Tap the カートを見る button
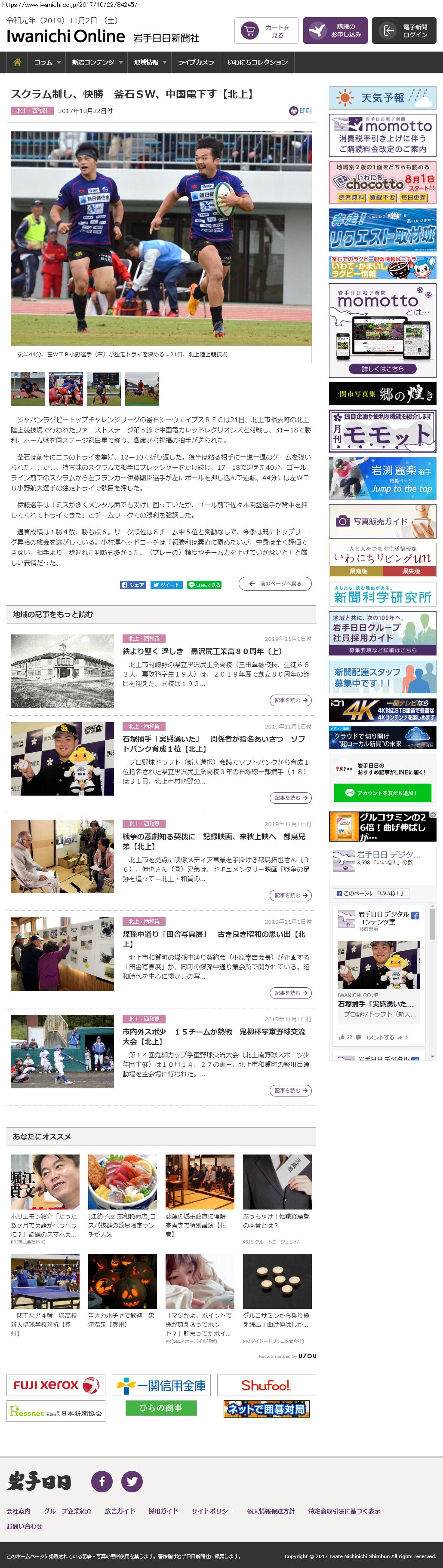This screenshot has height=1568, width=443. point(266,31)
